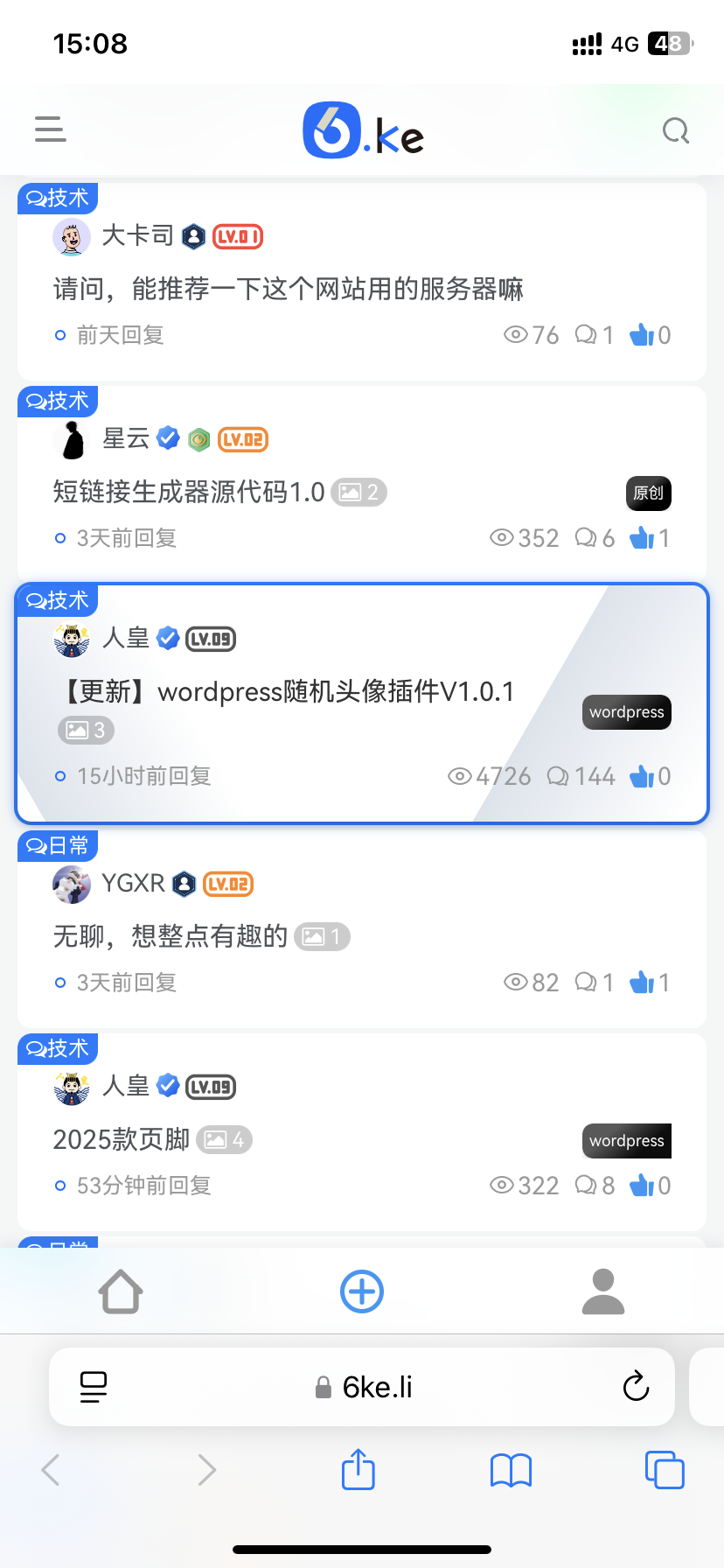
Task: Tap the 6.ke site logo
Action: click(362, 129)
